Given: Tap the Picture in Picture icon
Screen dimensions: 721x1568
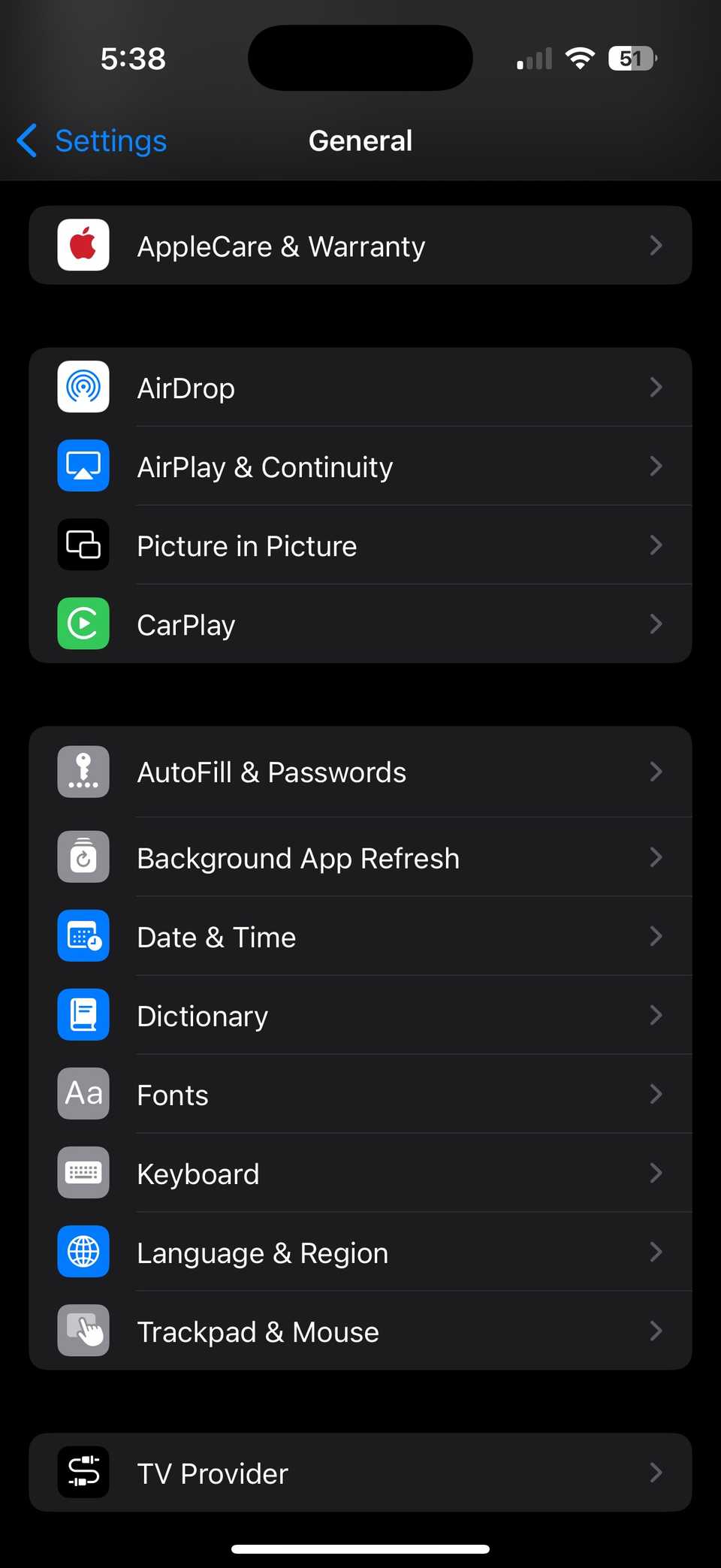Looking at the screenshot, I should [83, 545].
